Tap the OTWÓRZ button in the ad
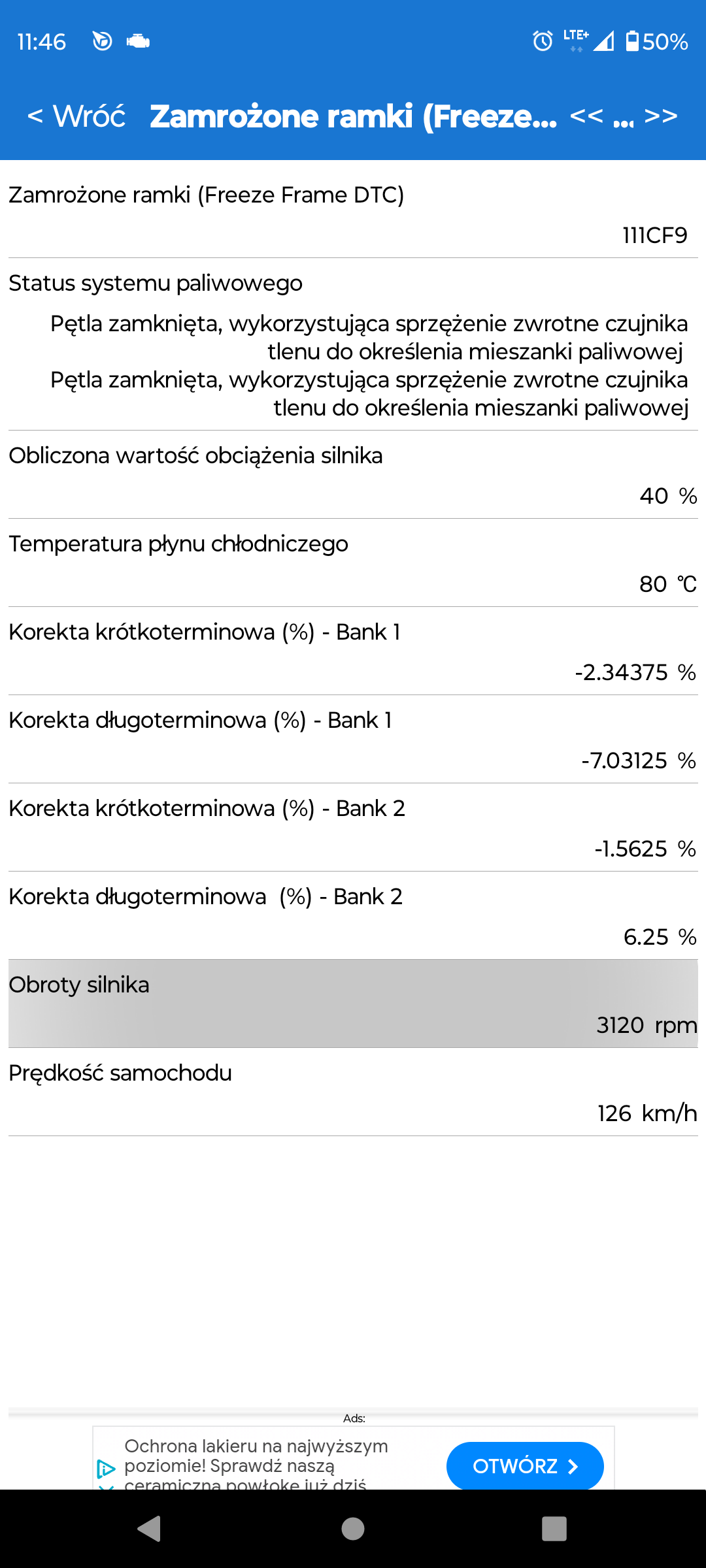 click(x=525, y=1466)
